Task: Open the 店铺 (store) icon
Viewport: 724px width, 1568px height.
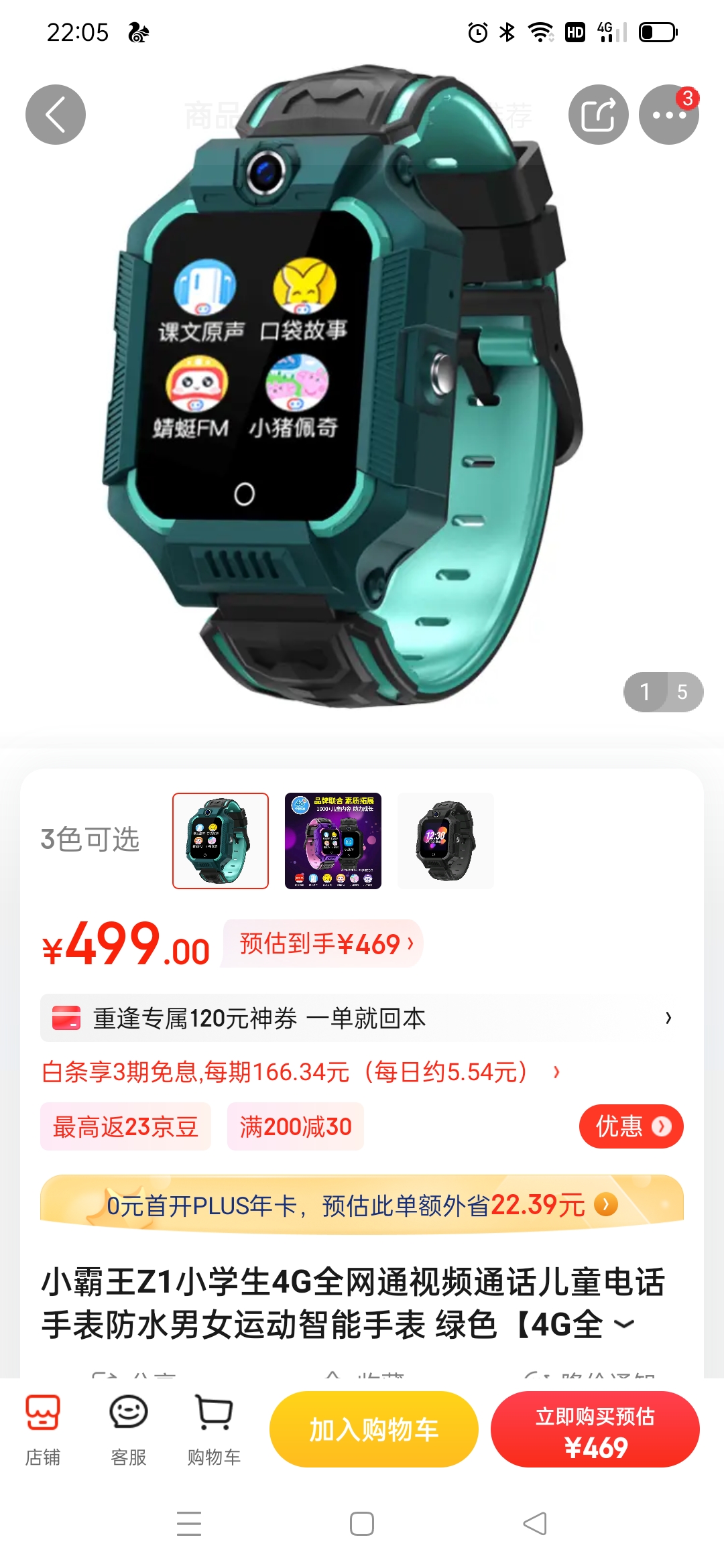Action: click(x=43, y=1427)
